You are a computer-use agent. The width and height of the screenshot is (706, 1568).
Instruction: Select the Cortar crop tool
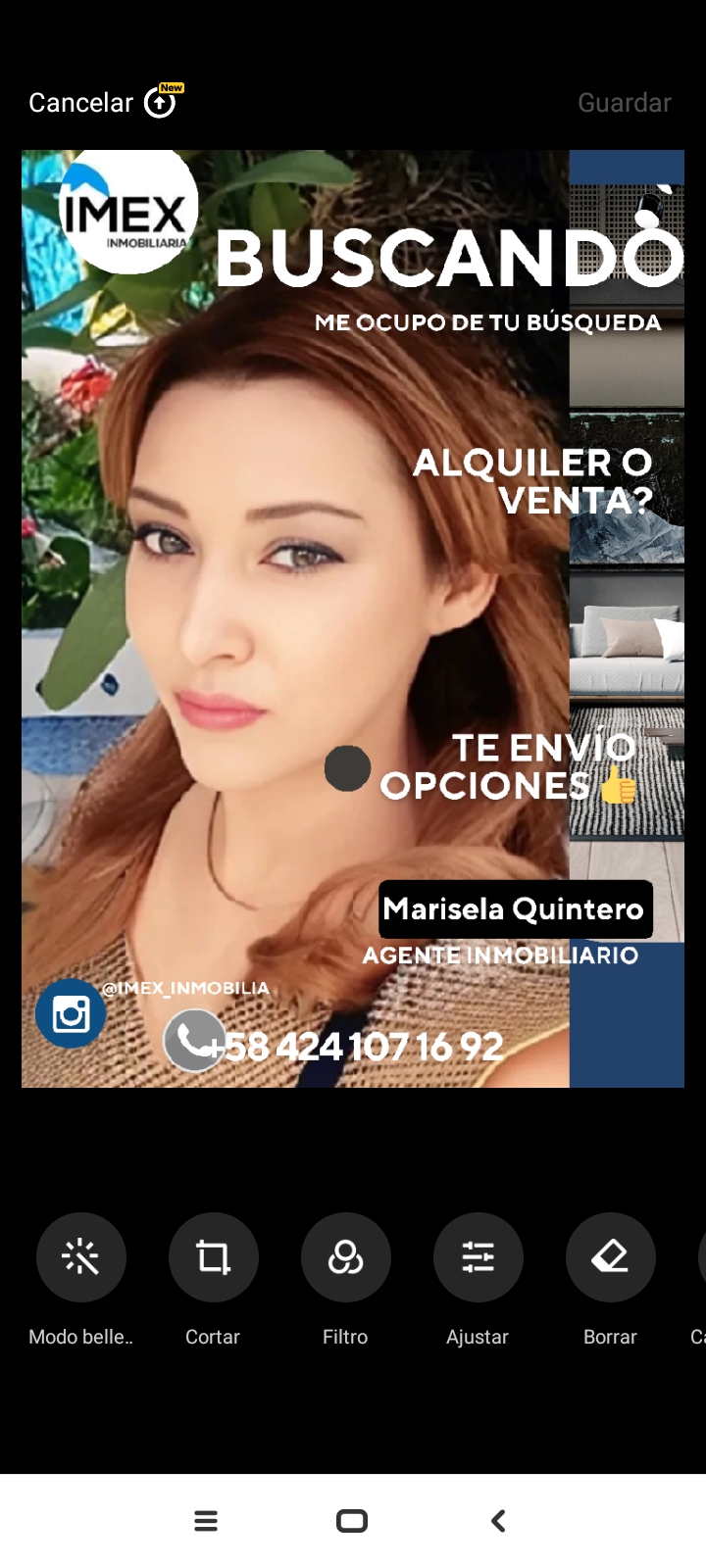click(213, 1257)
